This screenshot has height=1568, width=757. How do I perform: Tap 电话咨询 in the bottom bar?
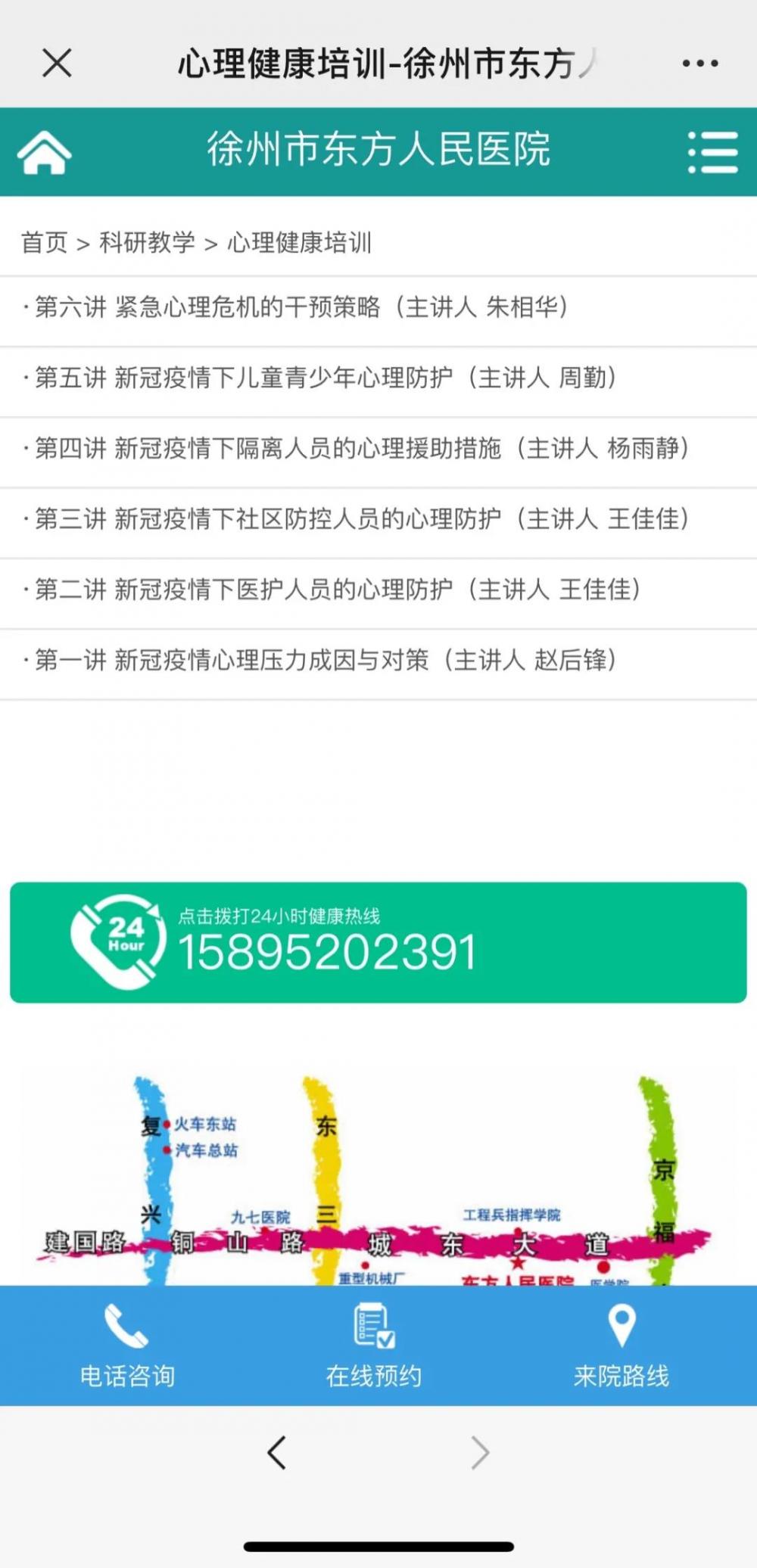click(x=127, y=1346)
